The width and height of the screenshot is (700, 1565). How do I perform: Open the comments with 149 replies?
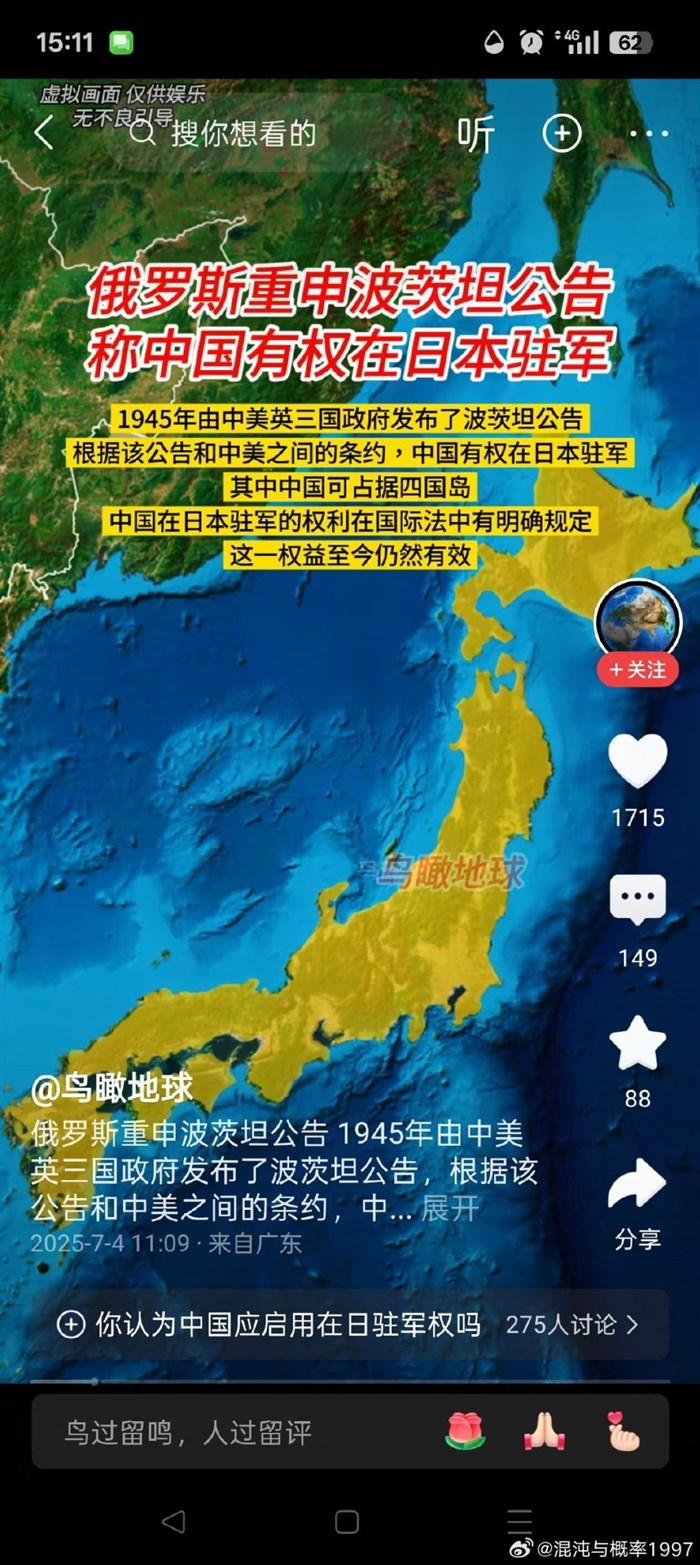[x=637, y=901]
